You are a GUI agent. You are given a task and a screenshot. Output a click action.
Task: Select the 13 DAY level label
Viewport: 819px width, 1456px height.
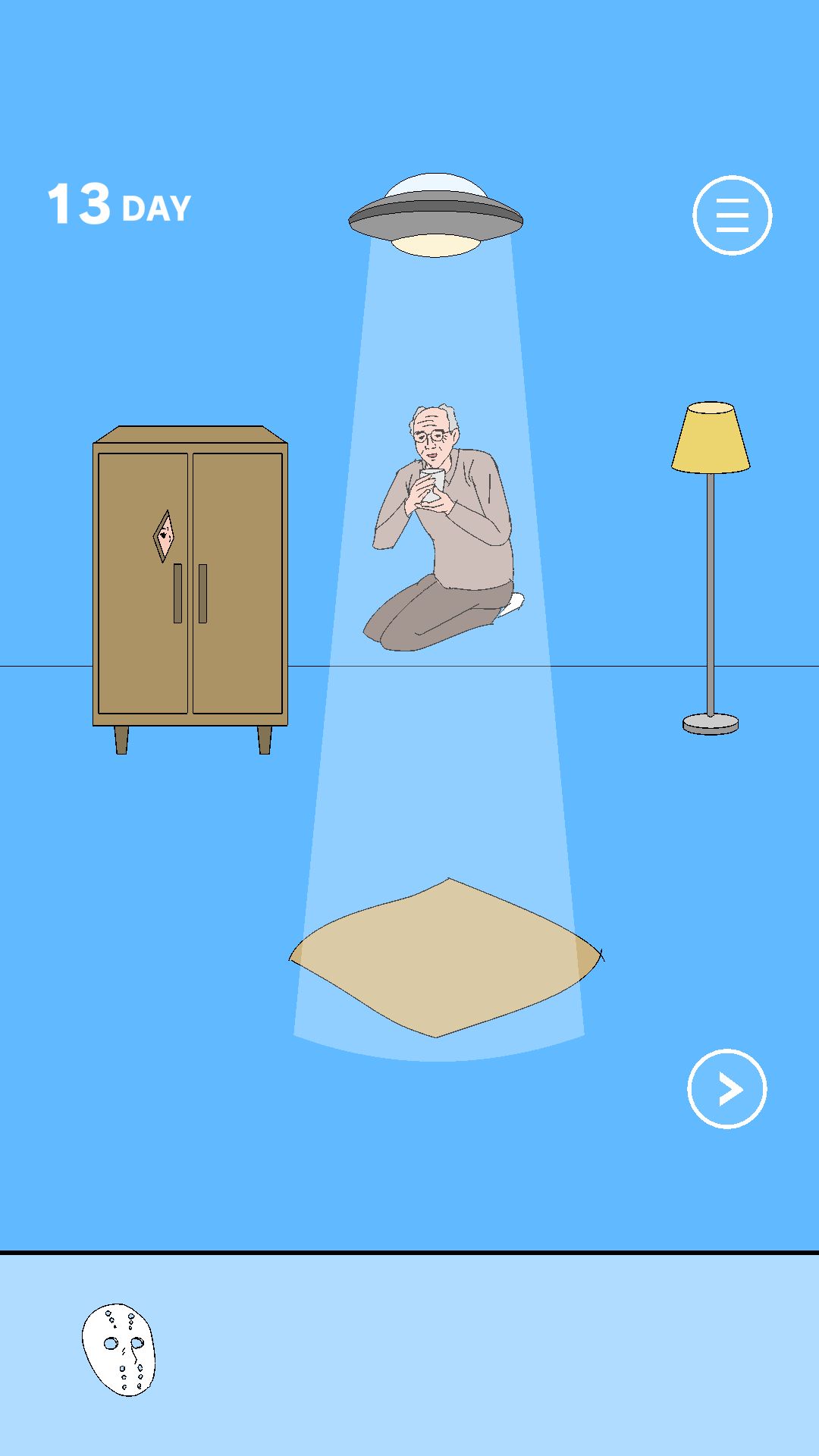118,202
